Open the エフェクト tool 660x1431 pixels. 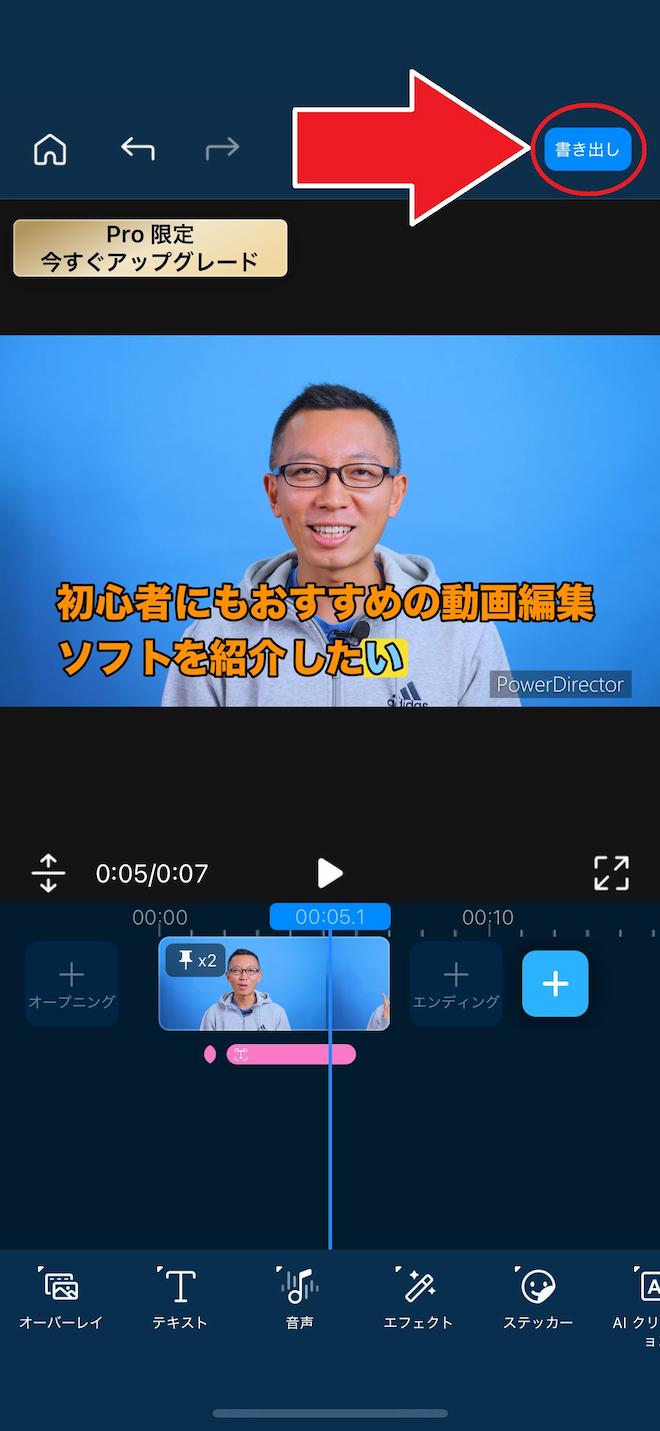click(x=418, y=1299)
